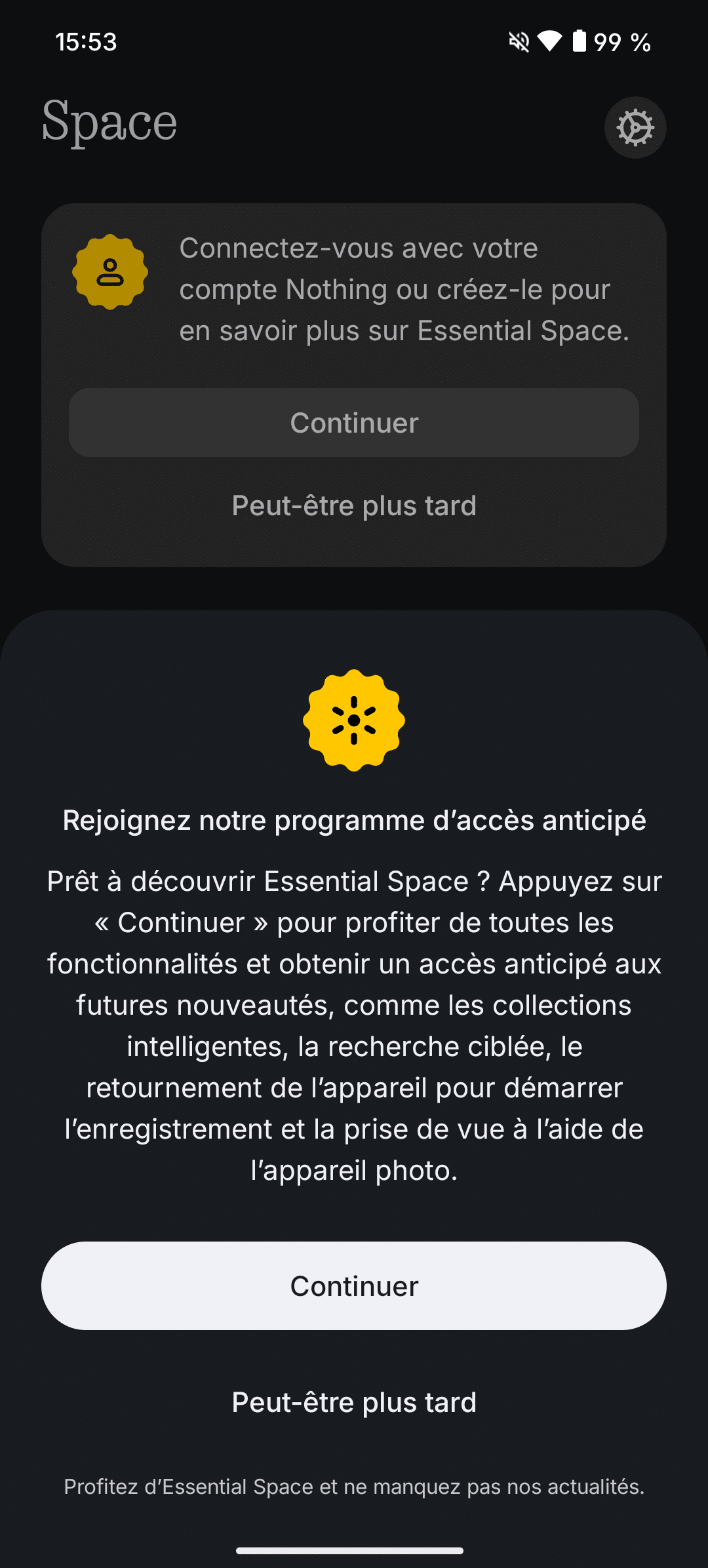The height and width of the screenshot is (1568, 708).
Task: Tap Continuer on the Nothing account card
Action: pos(354,423)
